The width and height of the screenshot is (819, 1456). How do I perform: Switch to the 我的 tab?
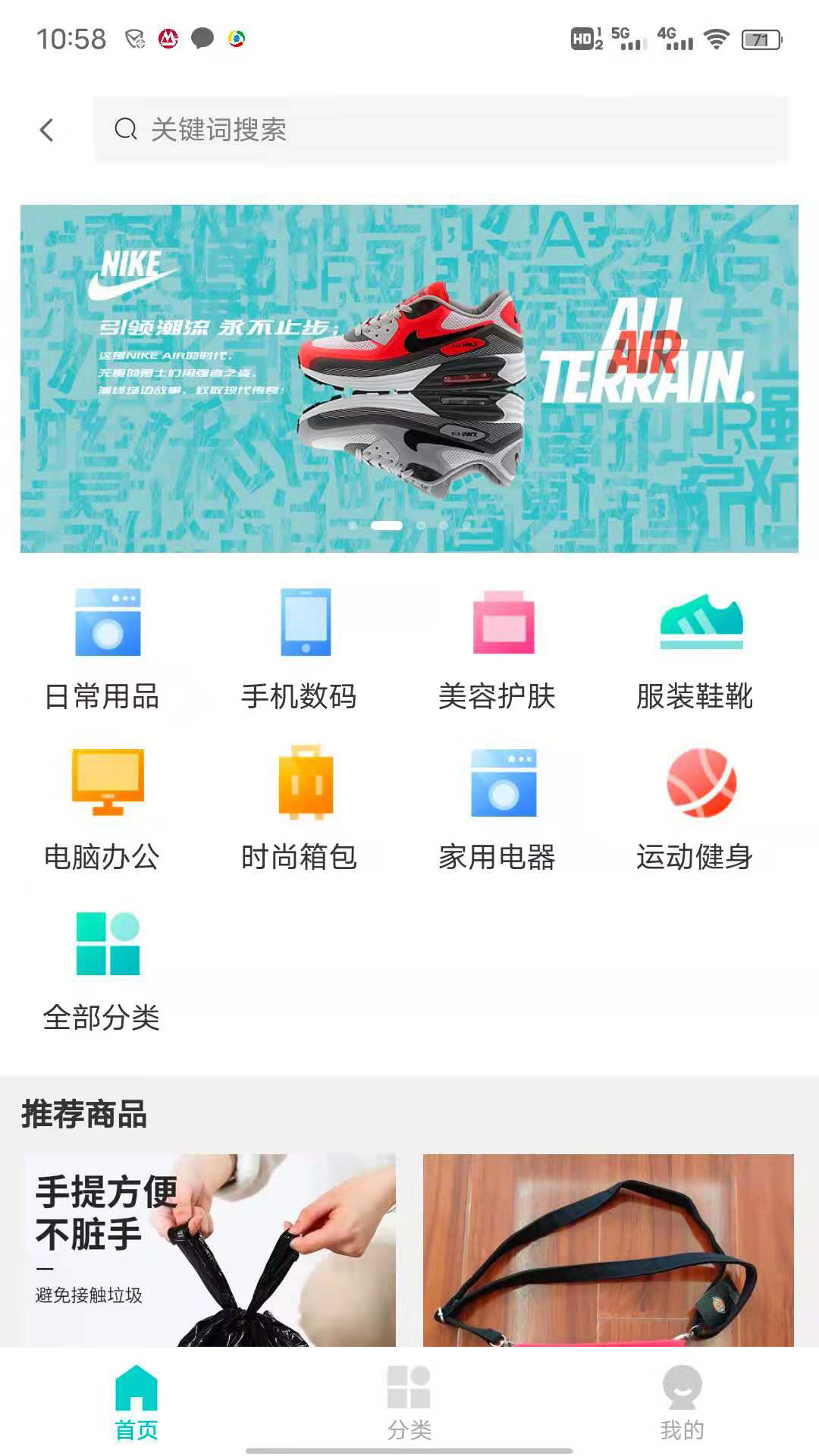(682, 1403)
